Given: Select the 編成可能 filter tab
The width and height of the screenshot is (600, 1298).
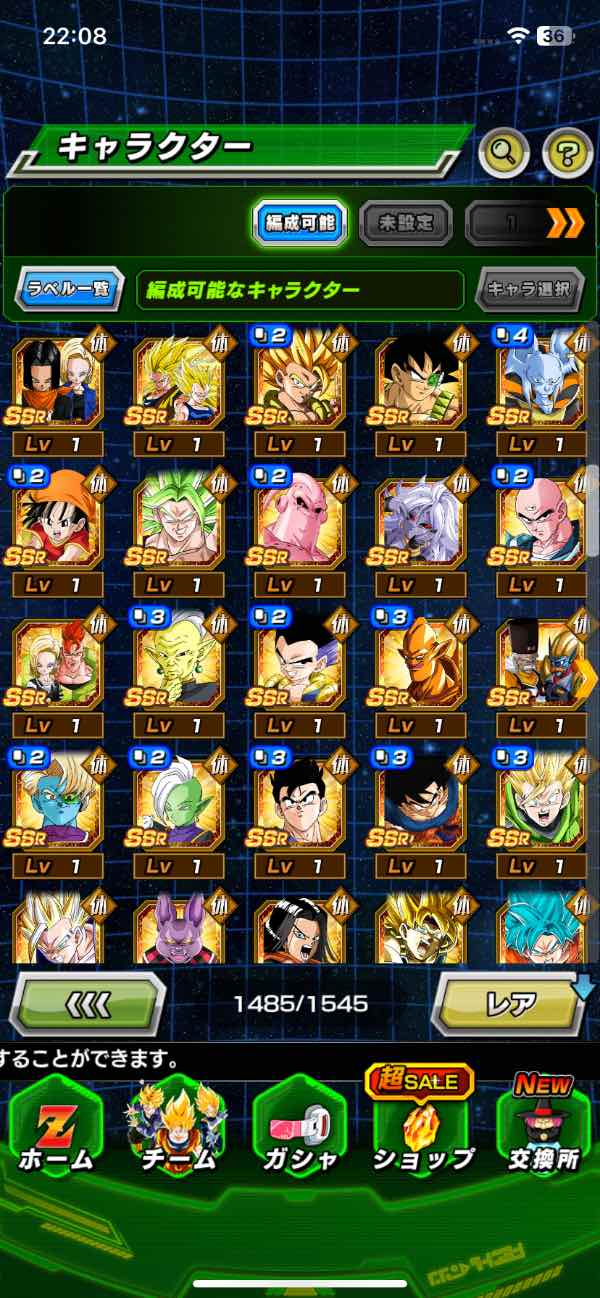Looking at the screenshot, I should 299,224.
